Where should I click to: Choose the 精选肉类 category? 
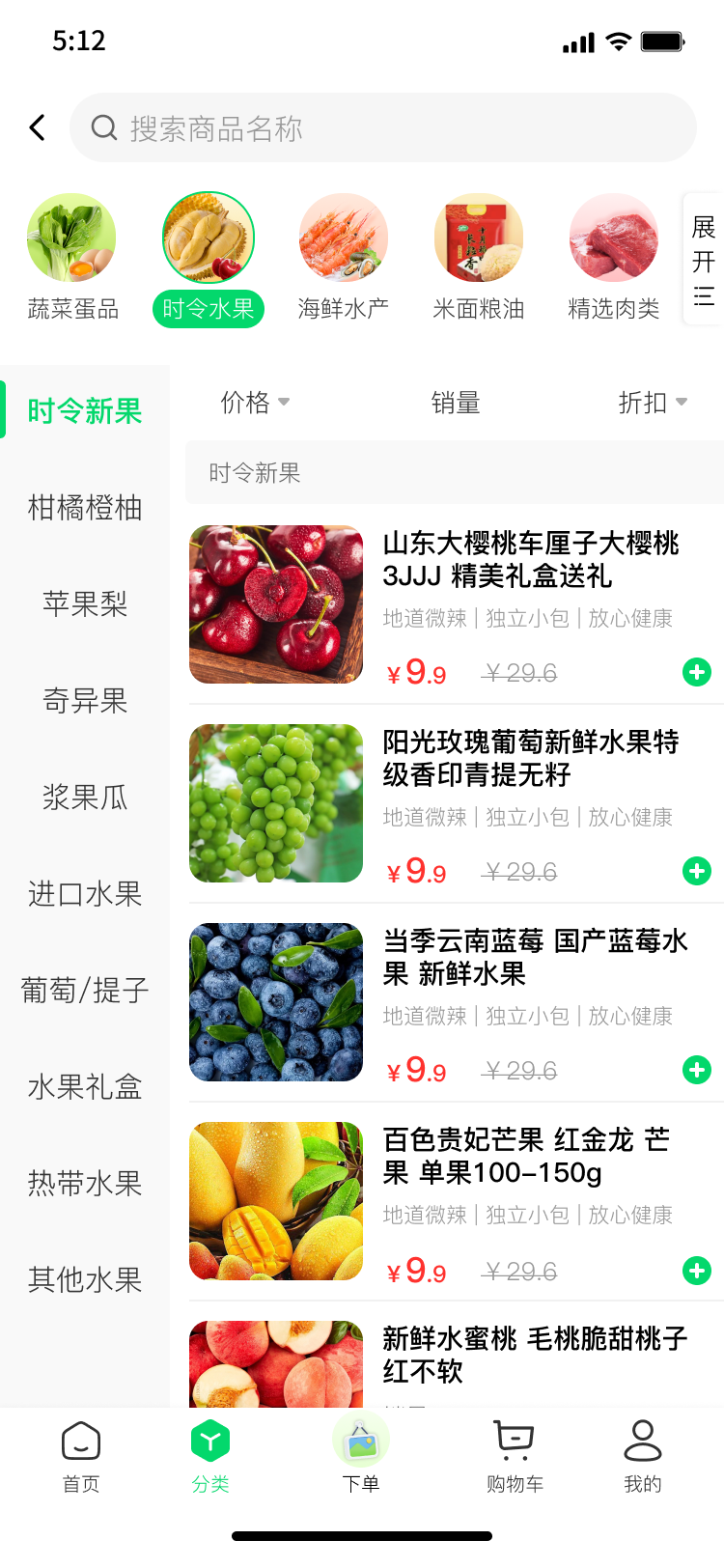[613, 257]
